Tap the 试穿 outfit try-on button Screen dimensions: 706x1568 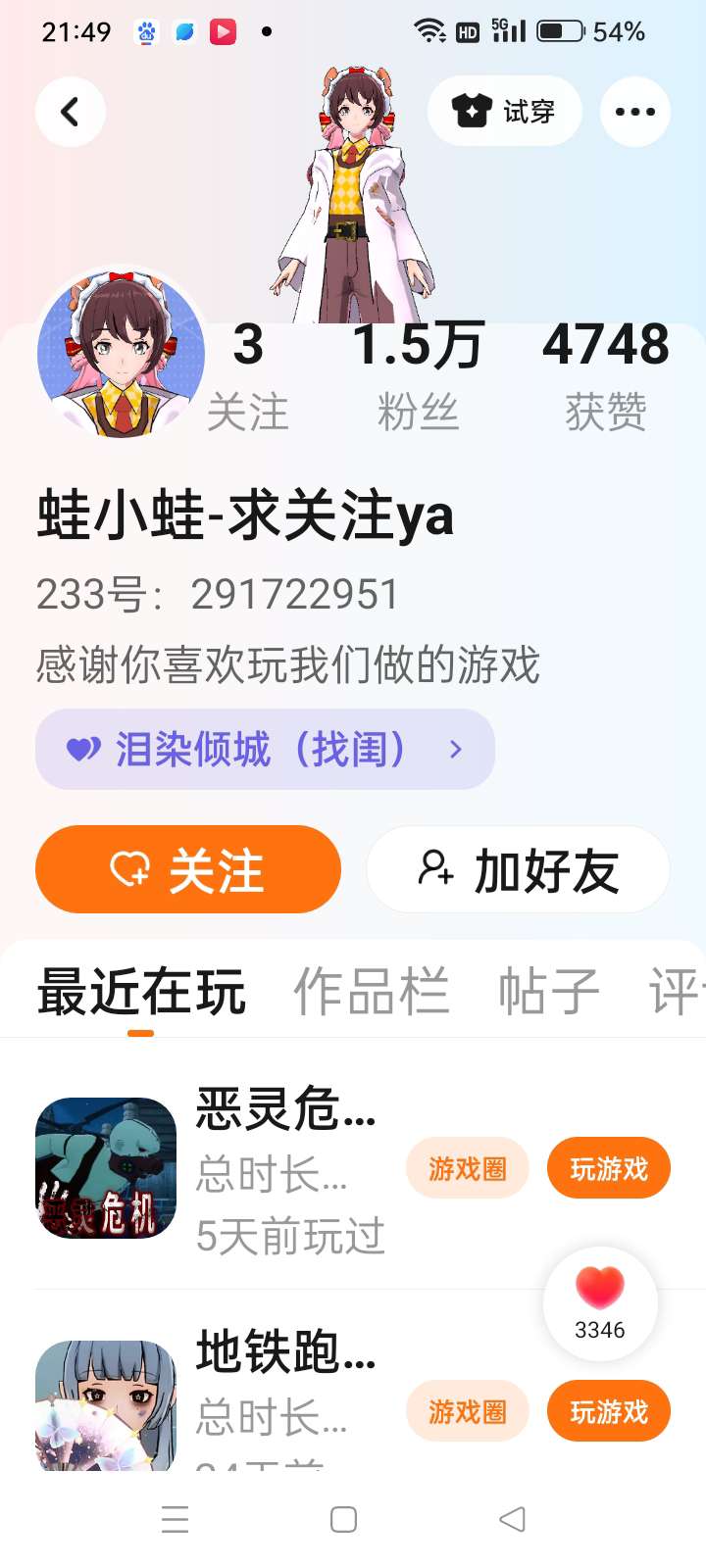click(505, 112)
